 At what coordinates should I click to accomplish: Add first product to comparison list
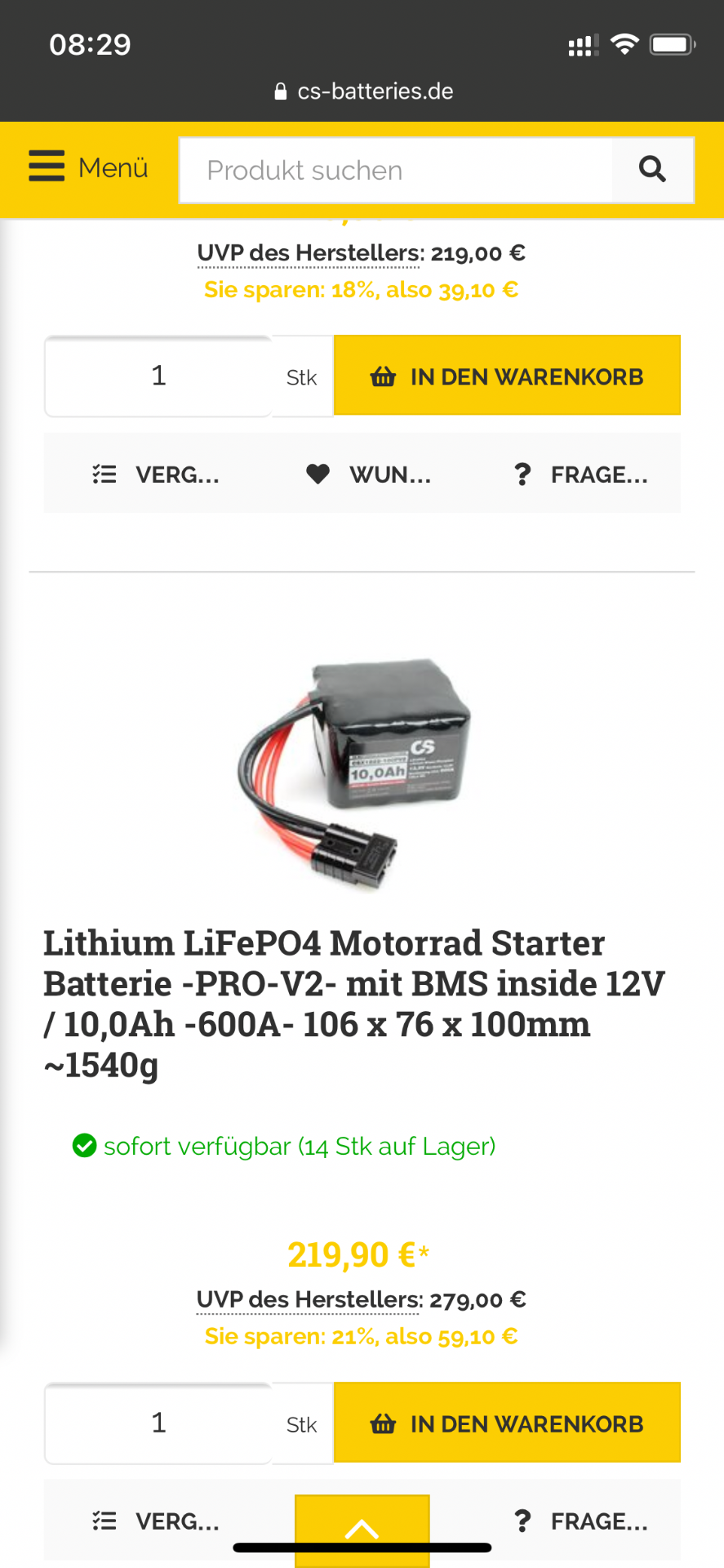tap(156, 474)
